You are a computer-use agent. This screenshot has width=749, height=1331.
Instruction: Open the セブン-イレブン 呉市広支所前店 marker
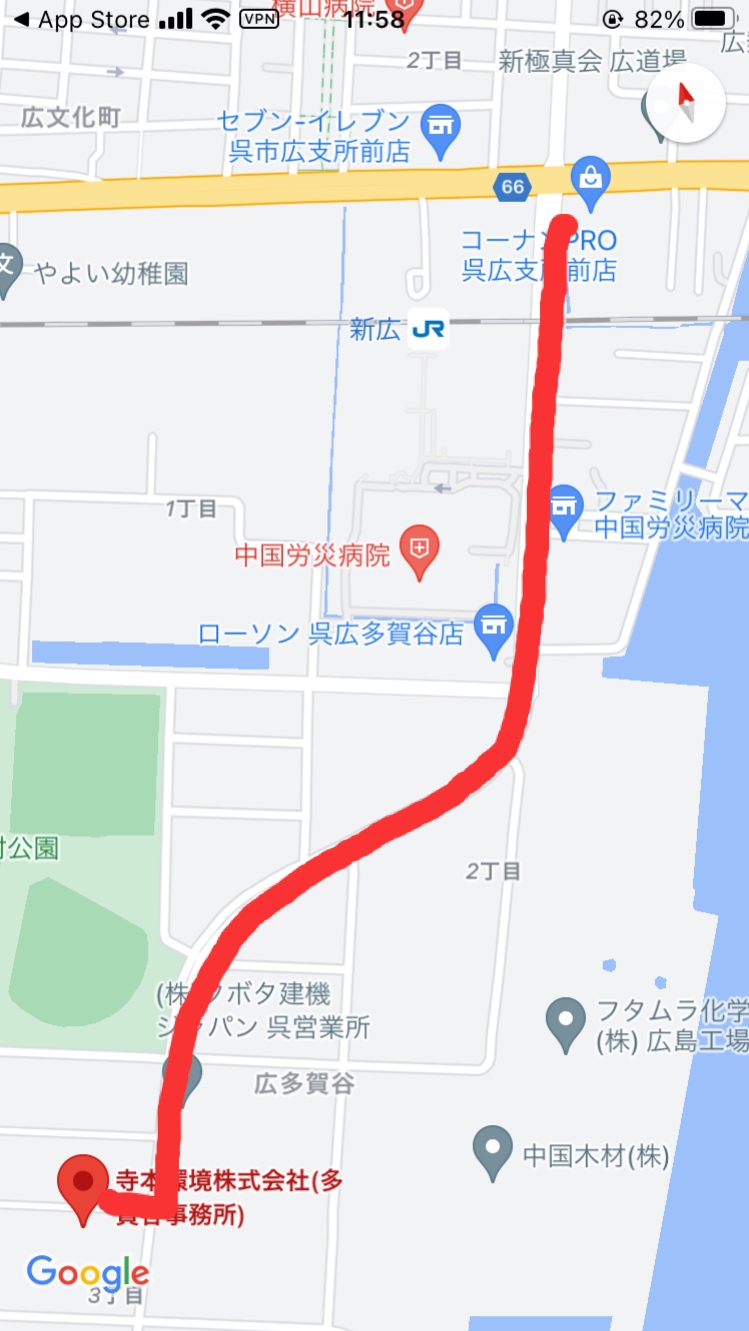click(438, 131)
